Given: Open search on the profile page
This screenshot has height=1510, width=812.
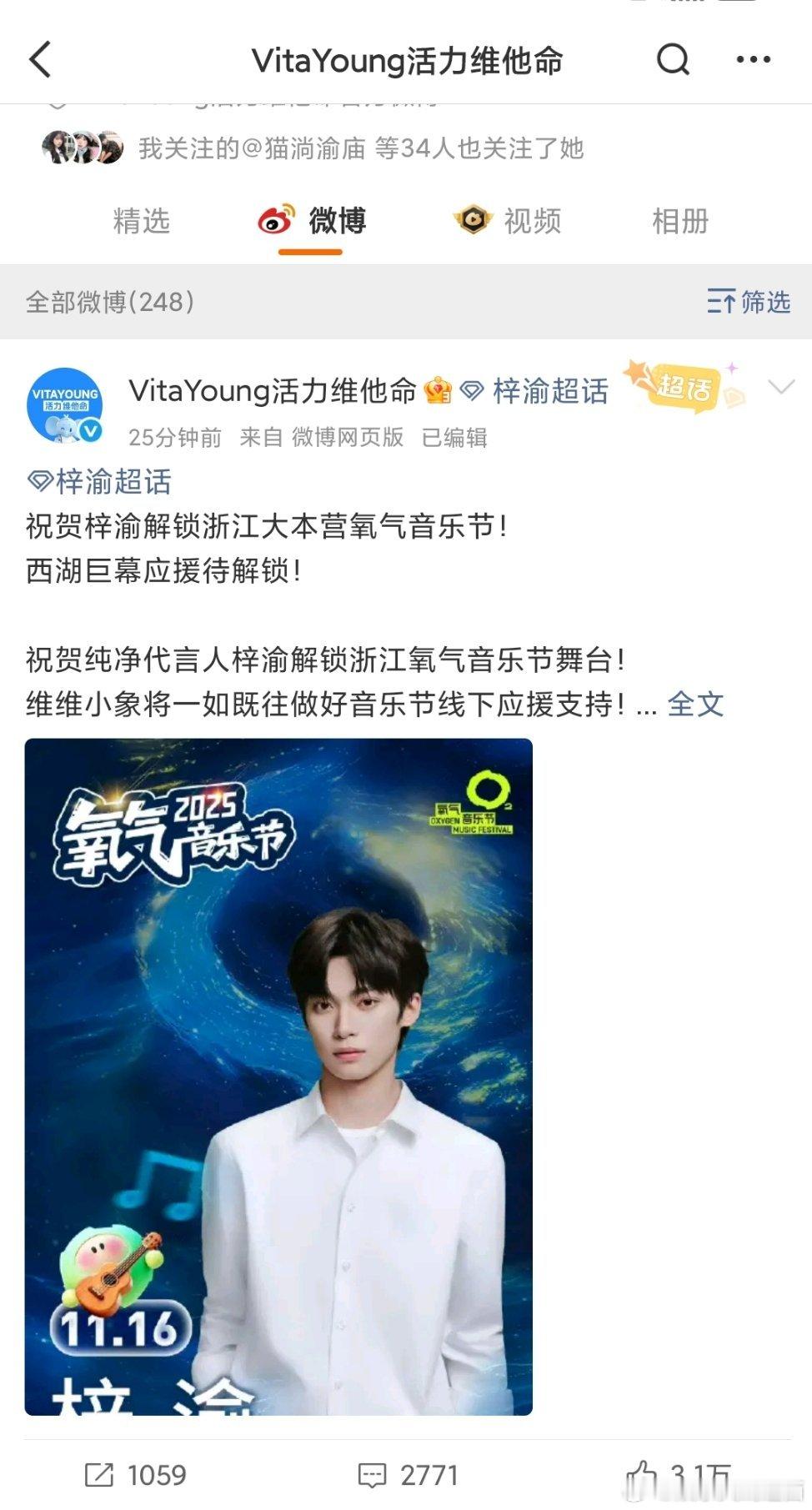Looking at the screenshot, I should coord(672,60).
